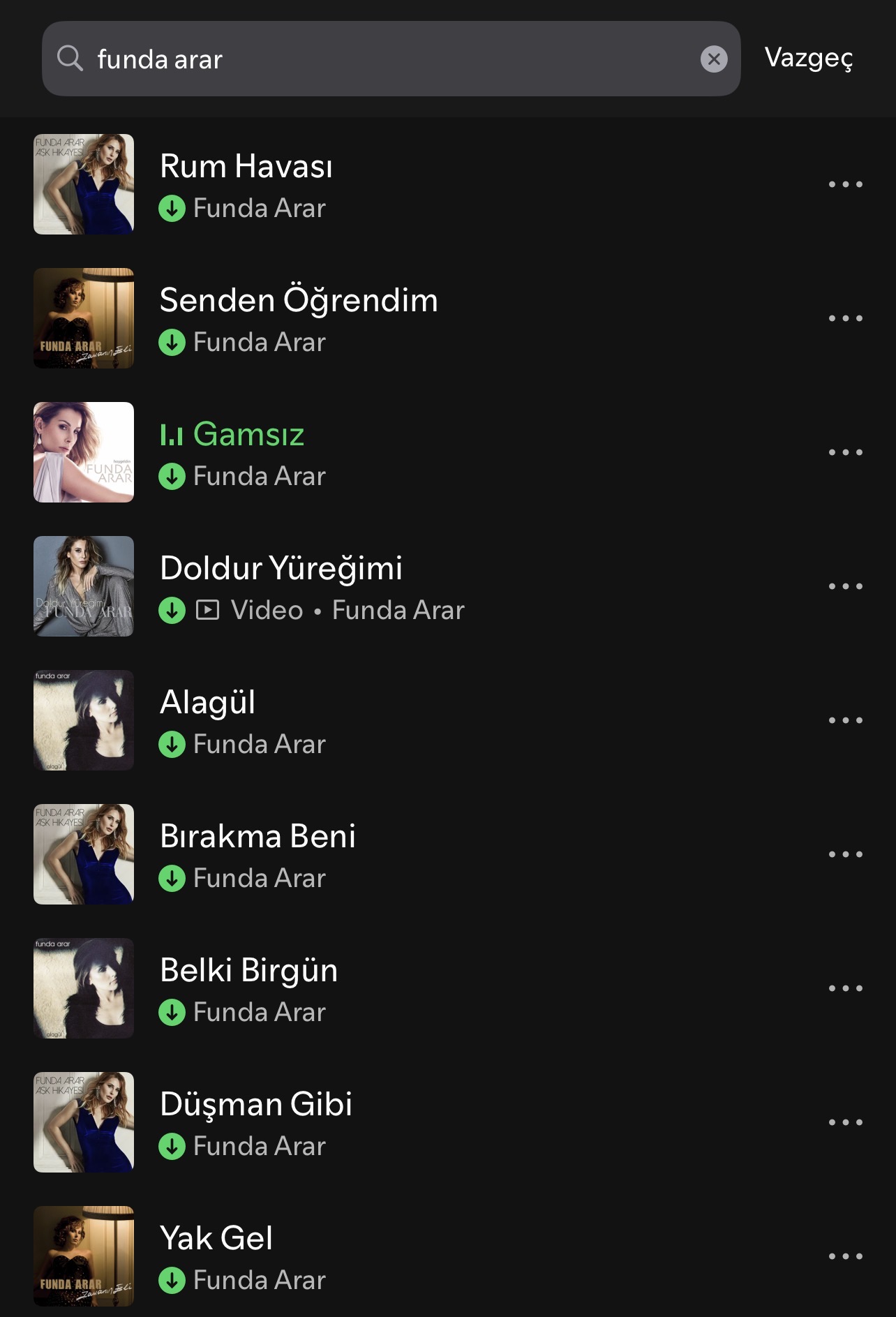Open more options for Rum Havası
Viewport: 896px width, 1317px height.
[x=845, y=184]
